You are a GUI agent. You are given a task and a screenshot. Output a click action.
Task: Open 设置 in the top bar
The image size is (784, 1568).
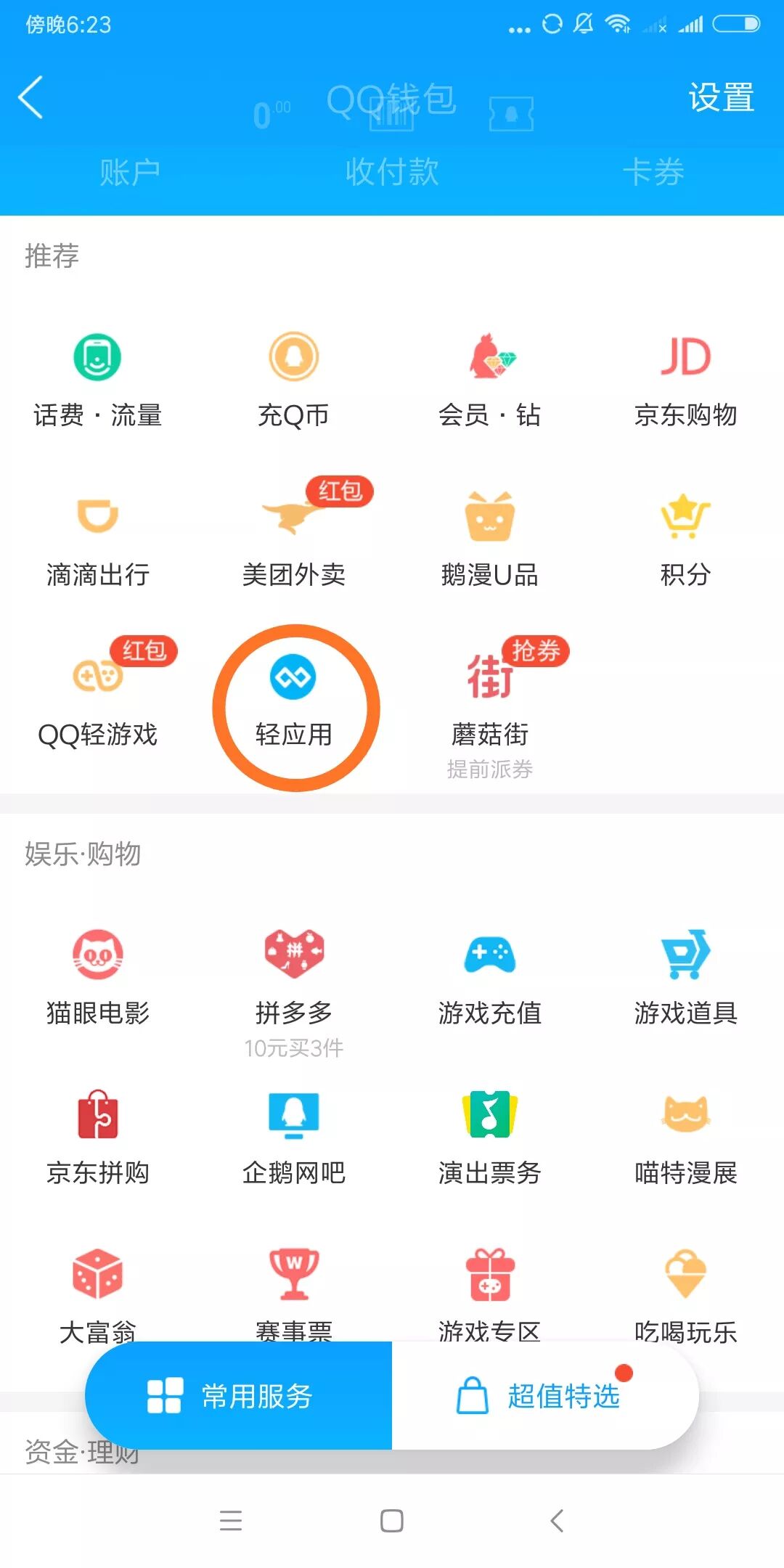pos(721,97)
